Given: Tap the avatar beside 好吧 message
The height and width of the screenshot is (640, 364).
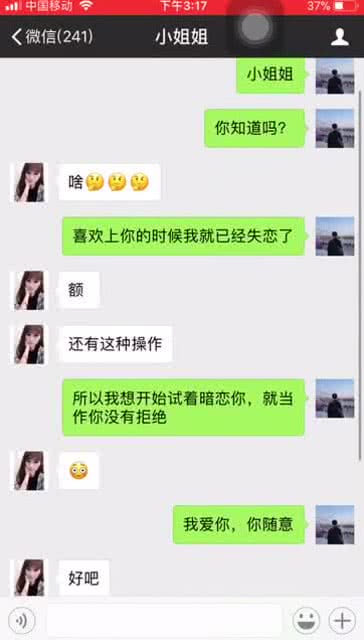Looking at the screenshot, I should (29, 577).
